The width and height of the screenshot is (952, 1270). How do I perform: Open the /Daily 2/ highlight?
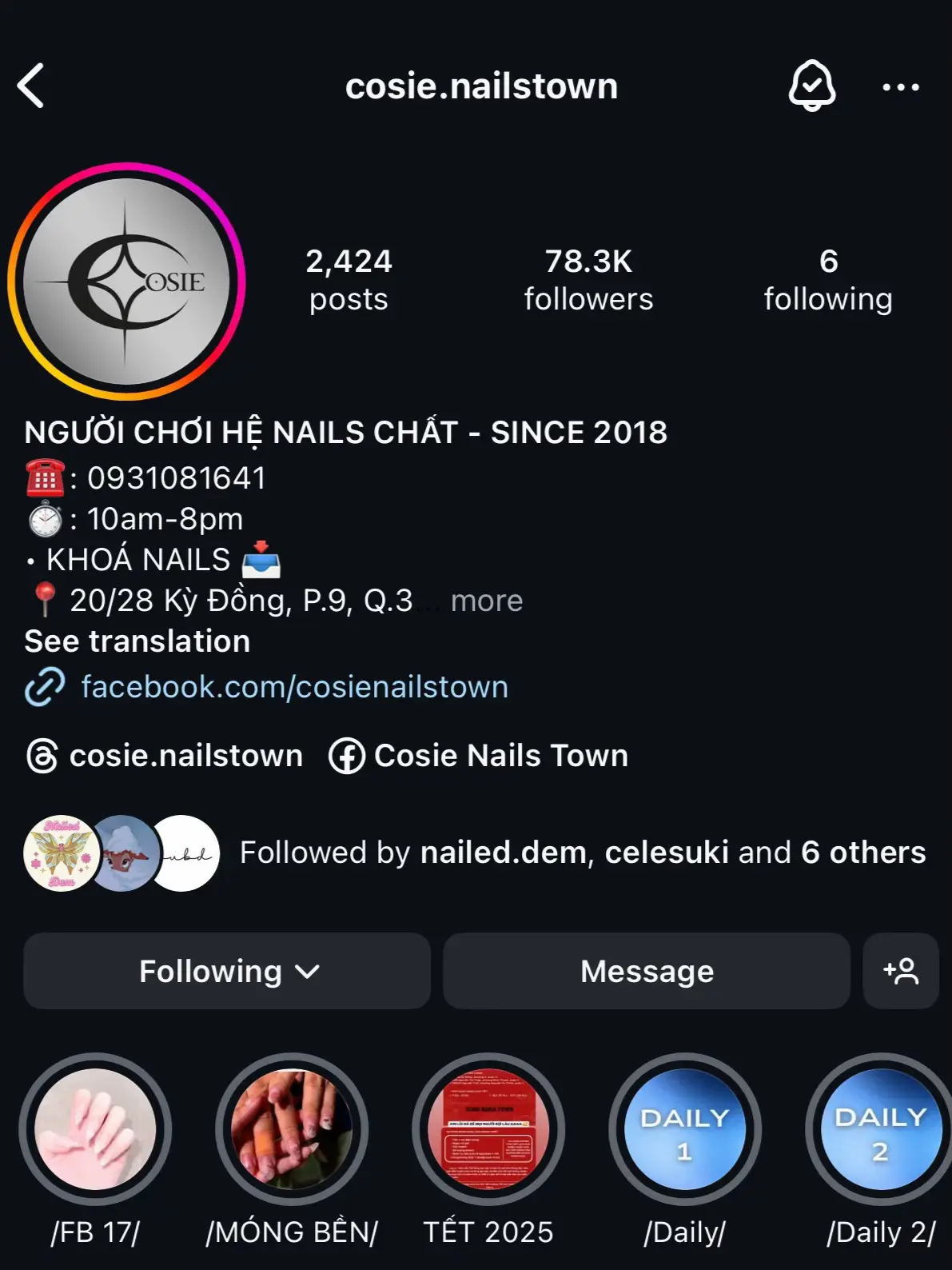click(881, 1129)
